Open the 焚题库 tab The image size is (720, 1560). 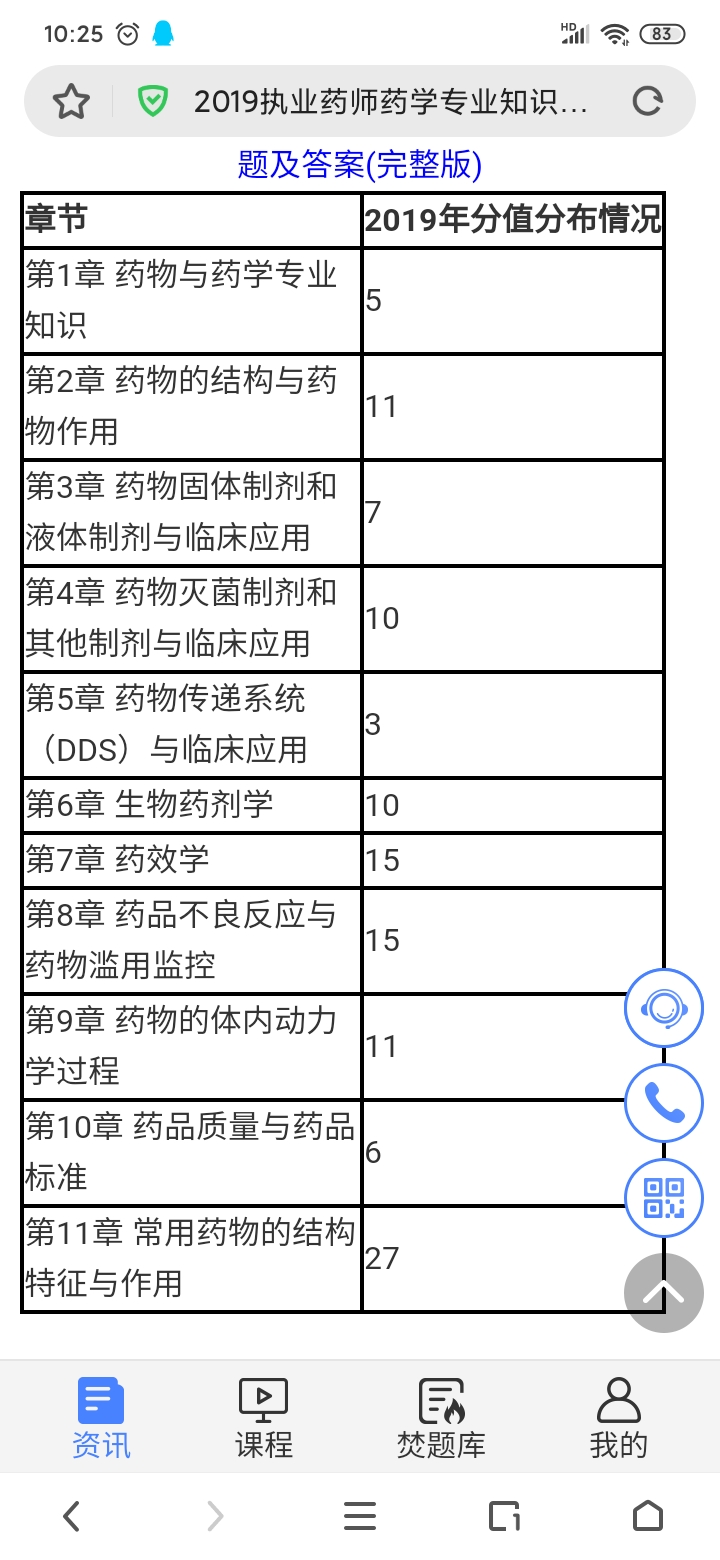pyautogui.click(x=441, y=1417)
